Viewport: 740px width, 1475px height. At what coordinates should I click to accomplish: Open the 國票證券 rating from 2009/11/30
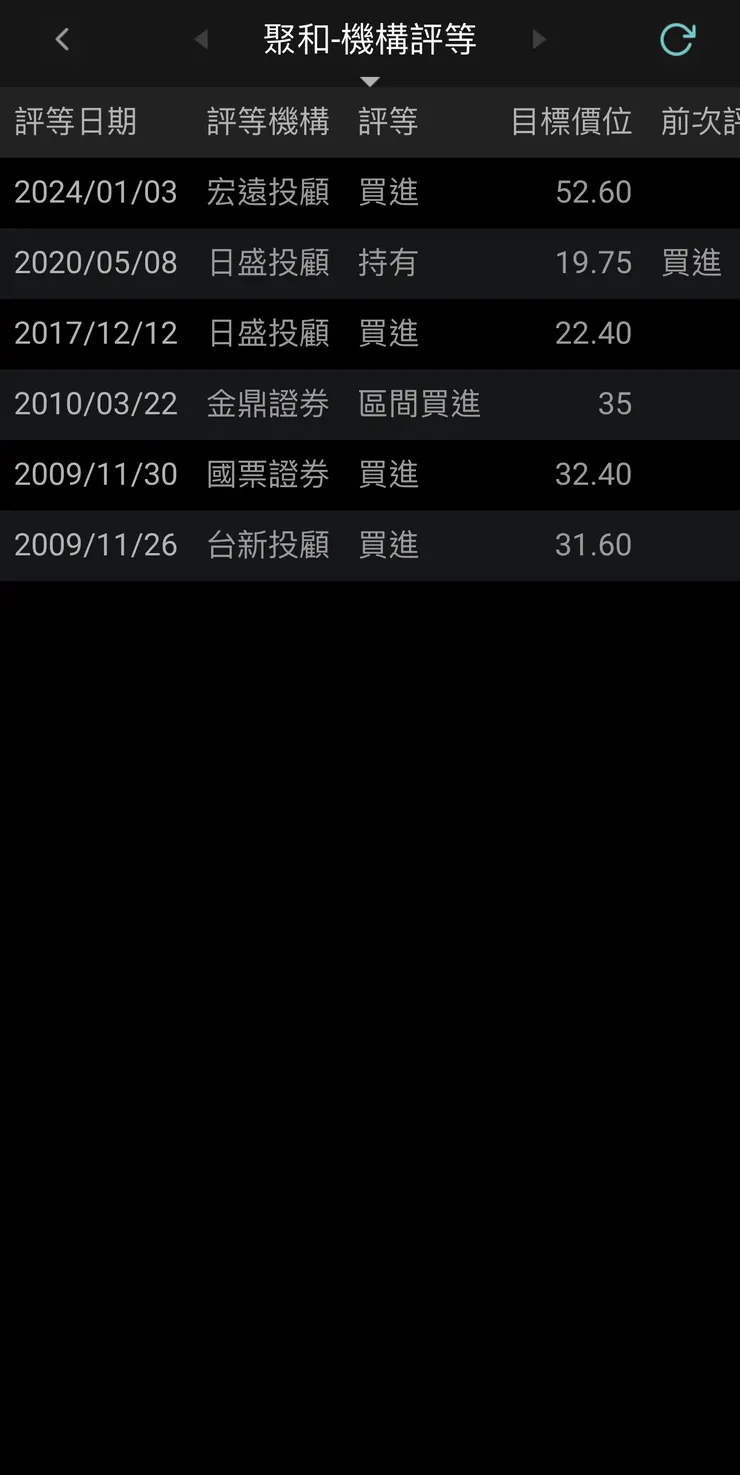pyautogui.click(x=370, y=475)
